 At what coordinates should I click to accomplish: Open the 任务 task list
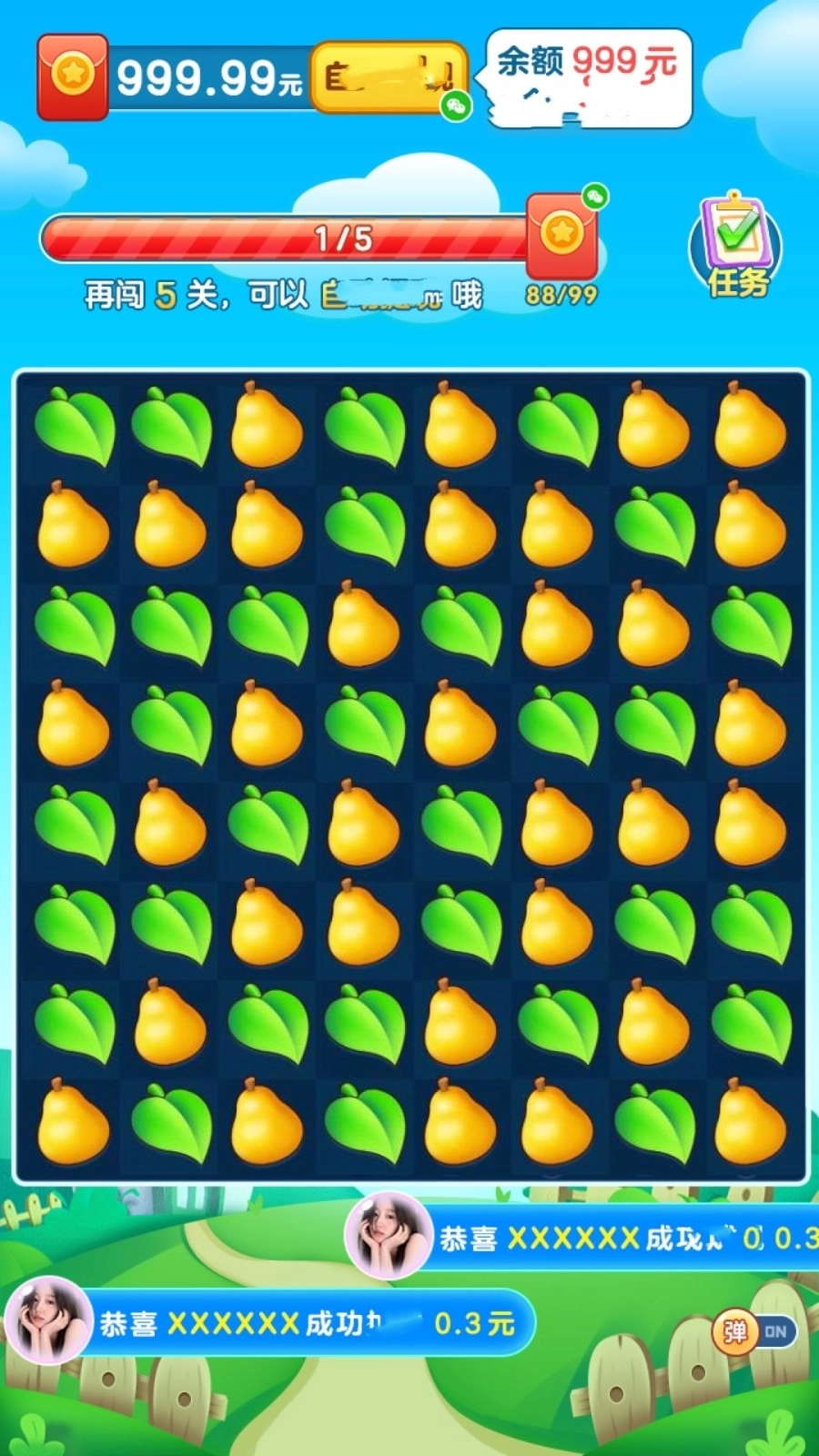pyautogui.click(x=735, y=246)
